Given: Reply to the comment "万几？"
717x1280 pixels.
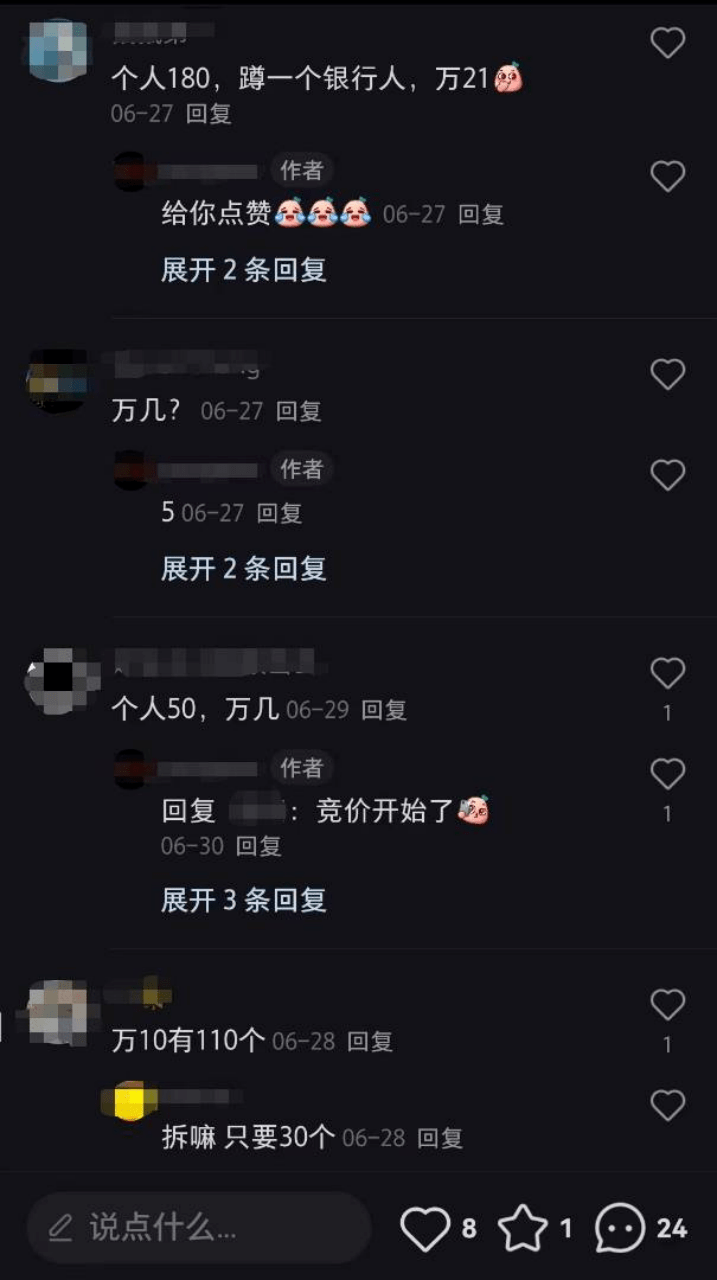Looking at the screenshot, I should coord(298,411).
